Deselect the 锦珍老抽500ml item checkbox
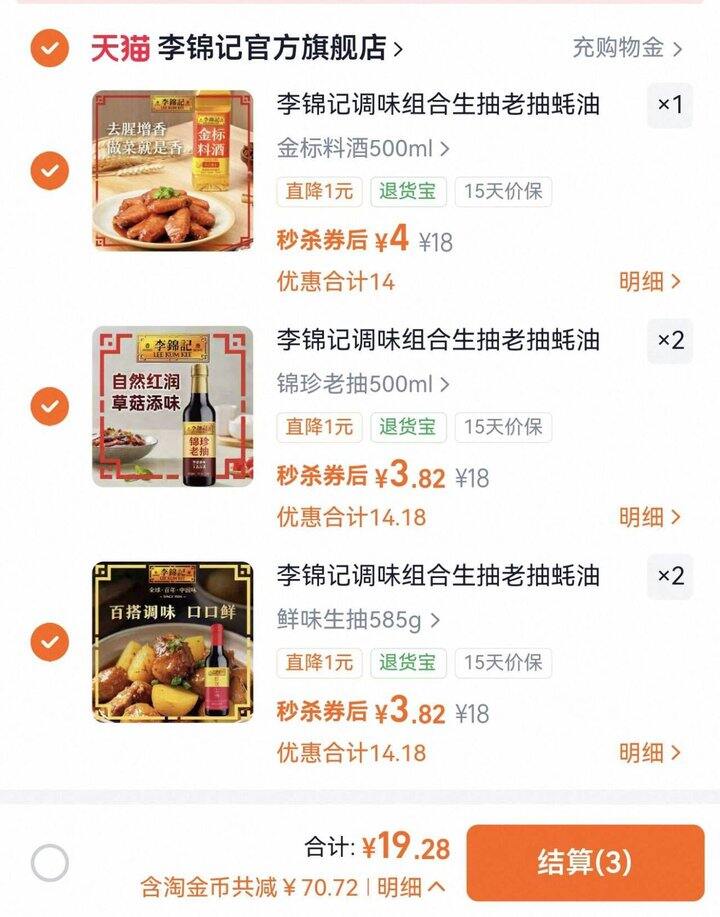This screenshot has width=720, height=917. [x=49, y=406]
